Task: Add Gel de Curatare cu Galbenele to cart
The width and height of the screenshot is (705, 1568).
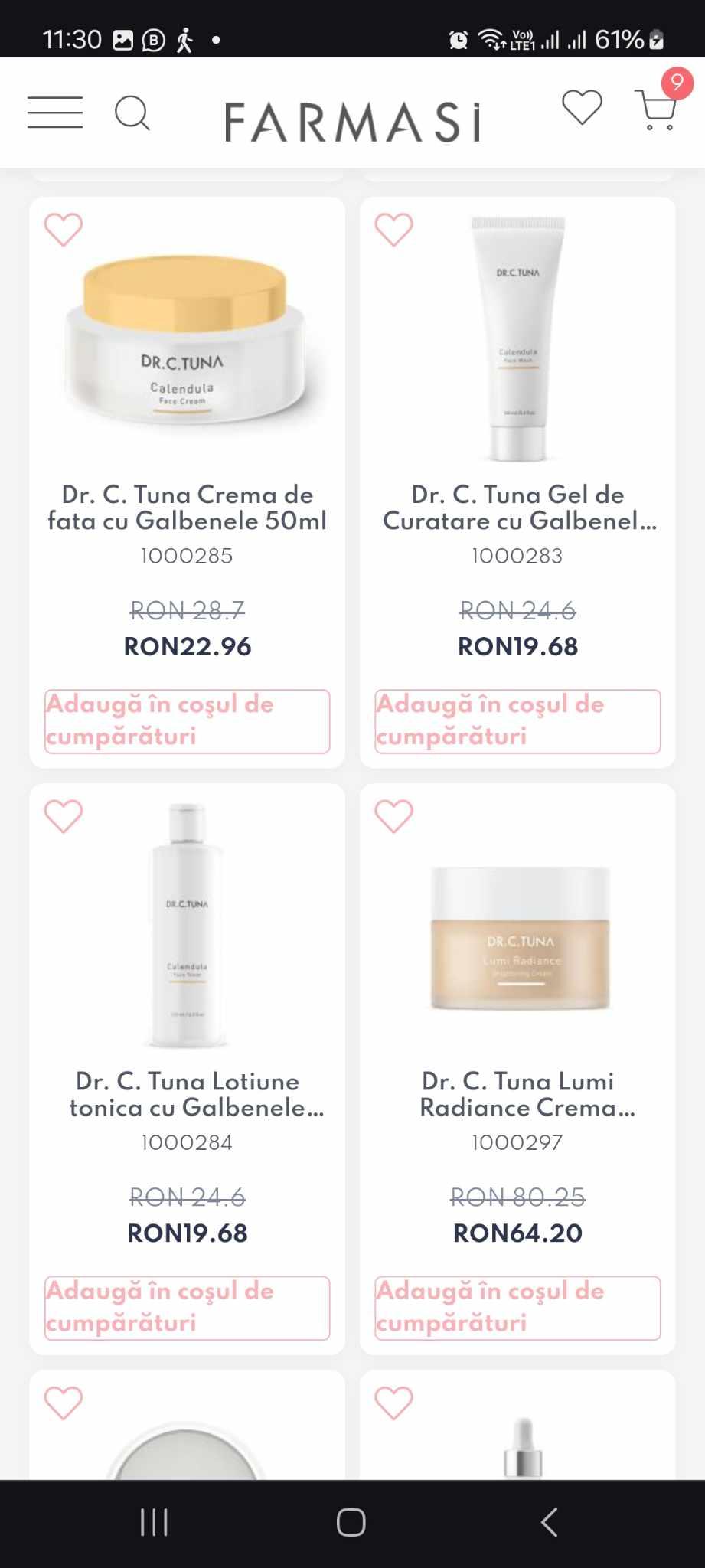Action: click(517, 721)
